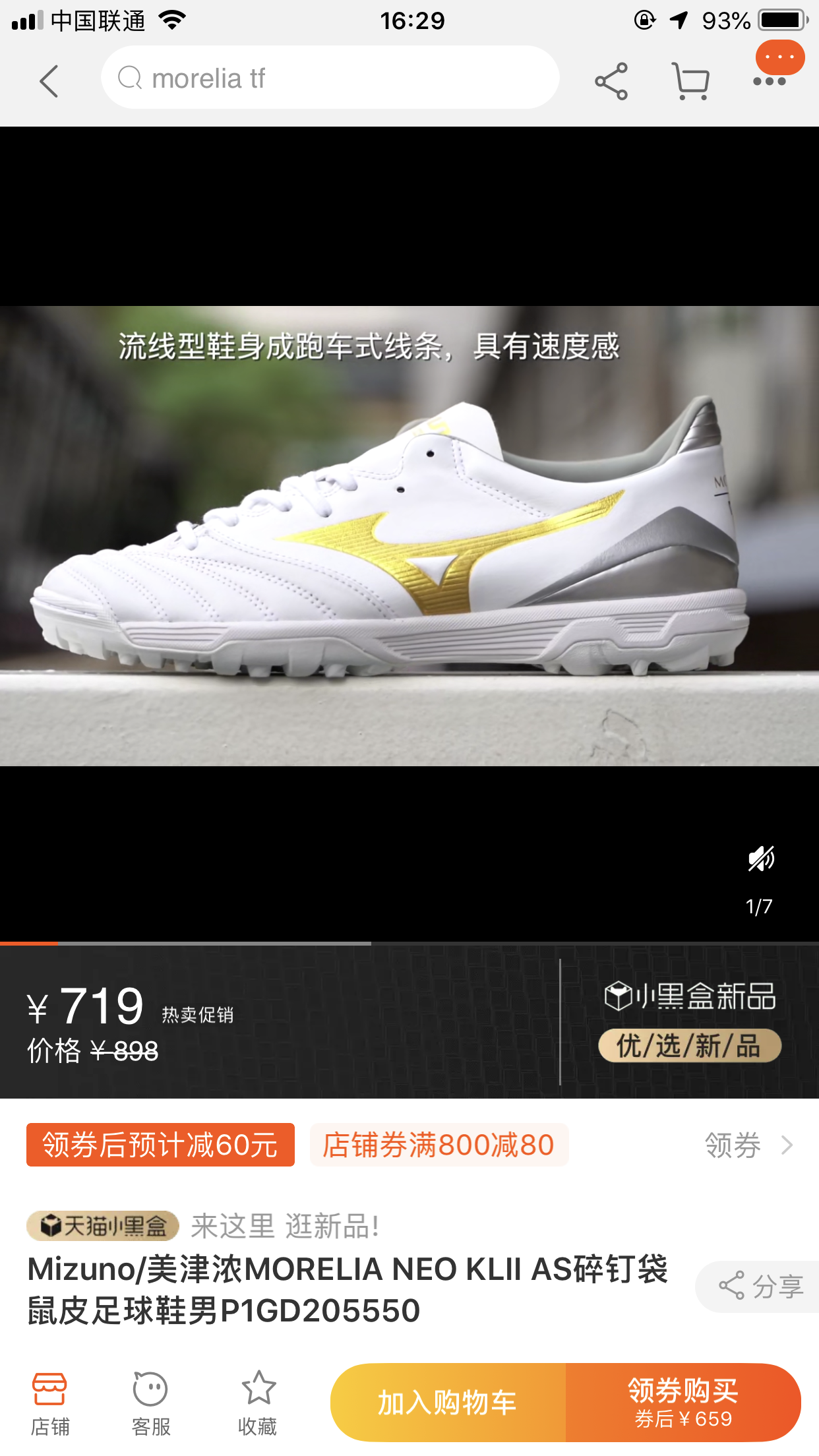
Task: Share this product via top share icon
Action: click(611, 81)
